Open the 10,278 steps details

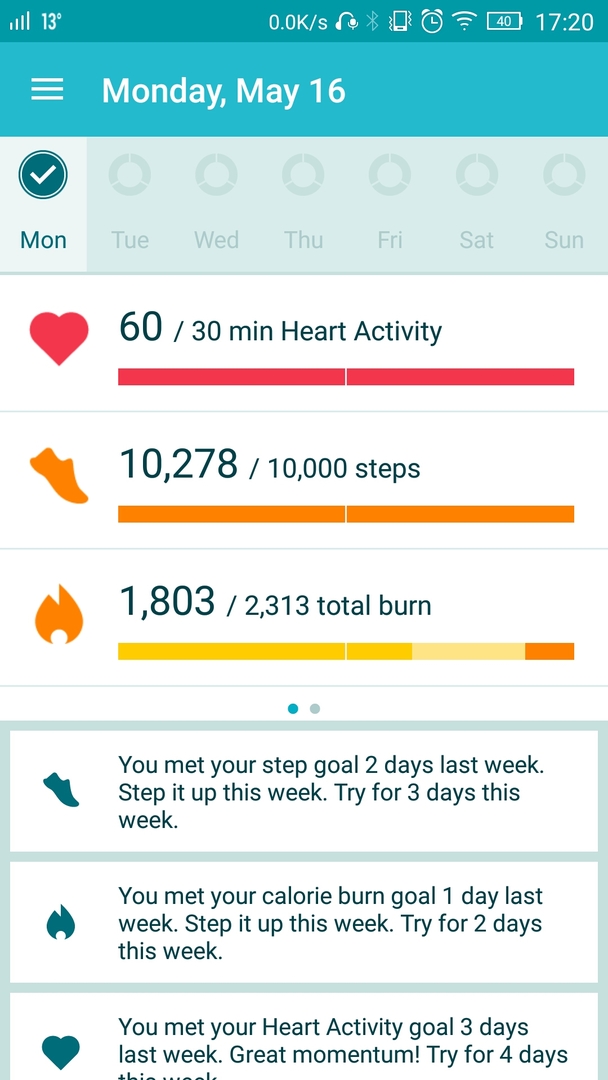pyautogui.click(x=304, y=481)
